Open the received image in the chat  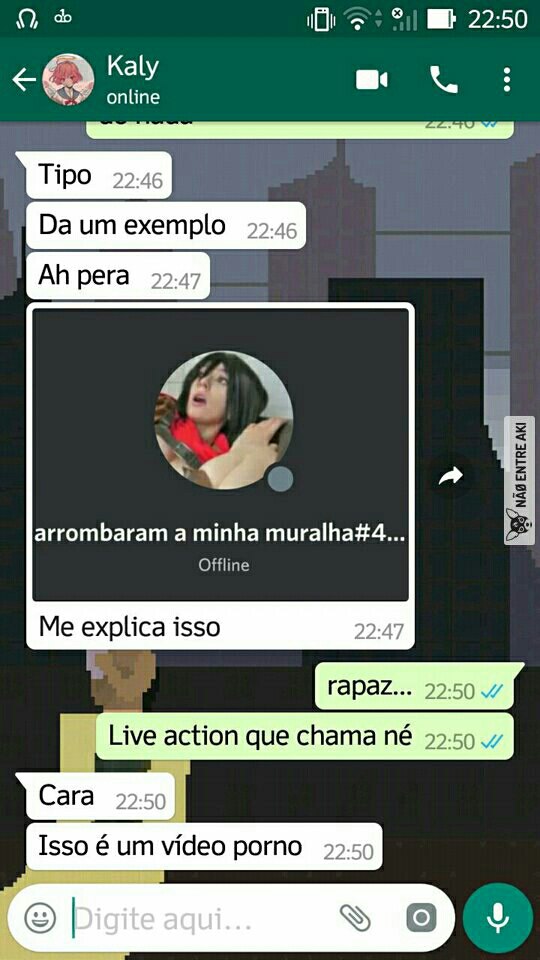tap(220, 454)
